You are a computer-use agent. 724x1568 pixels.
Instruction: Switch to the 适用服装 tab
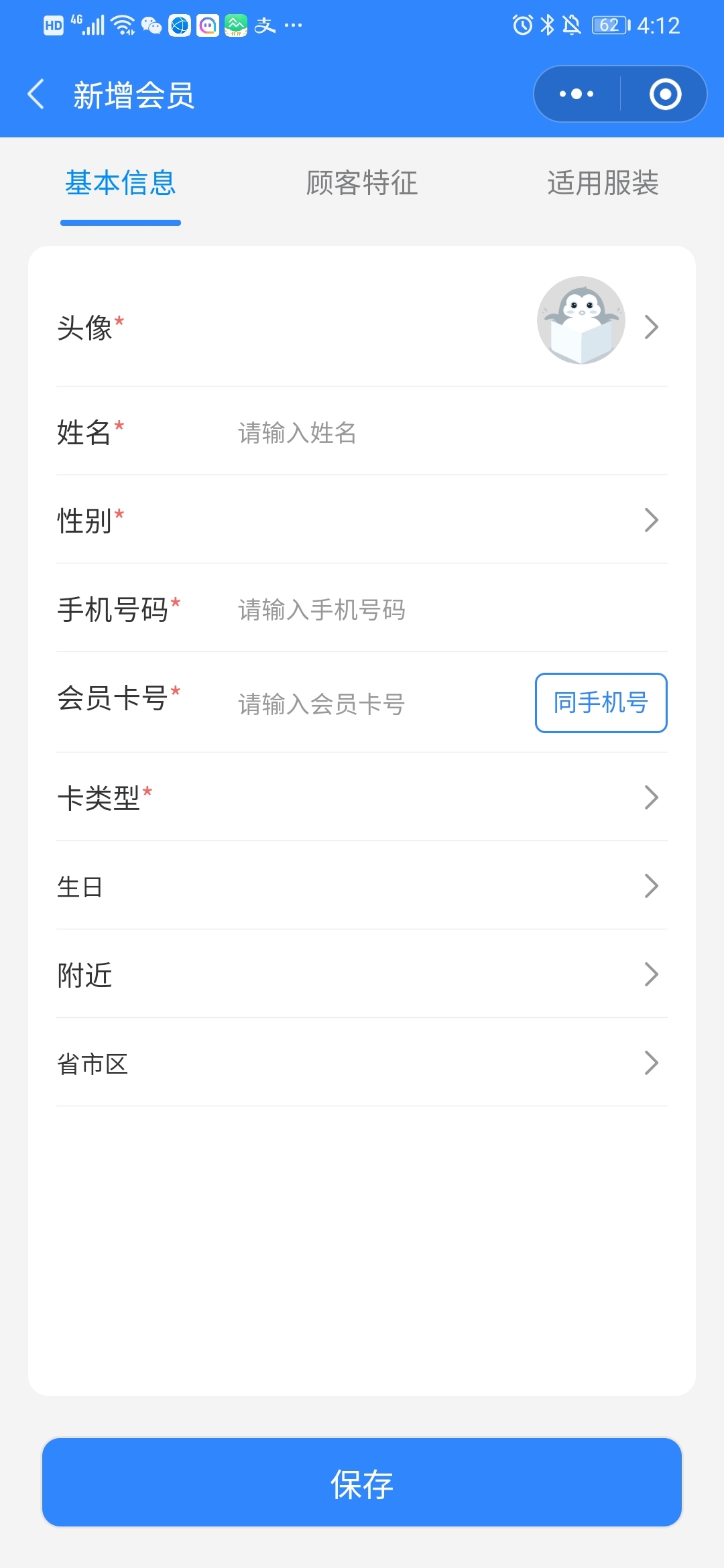pyautogui.click(x=603, y=184)
